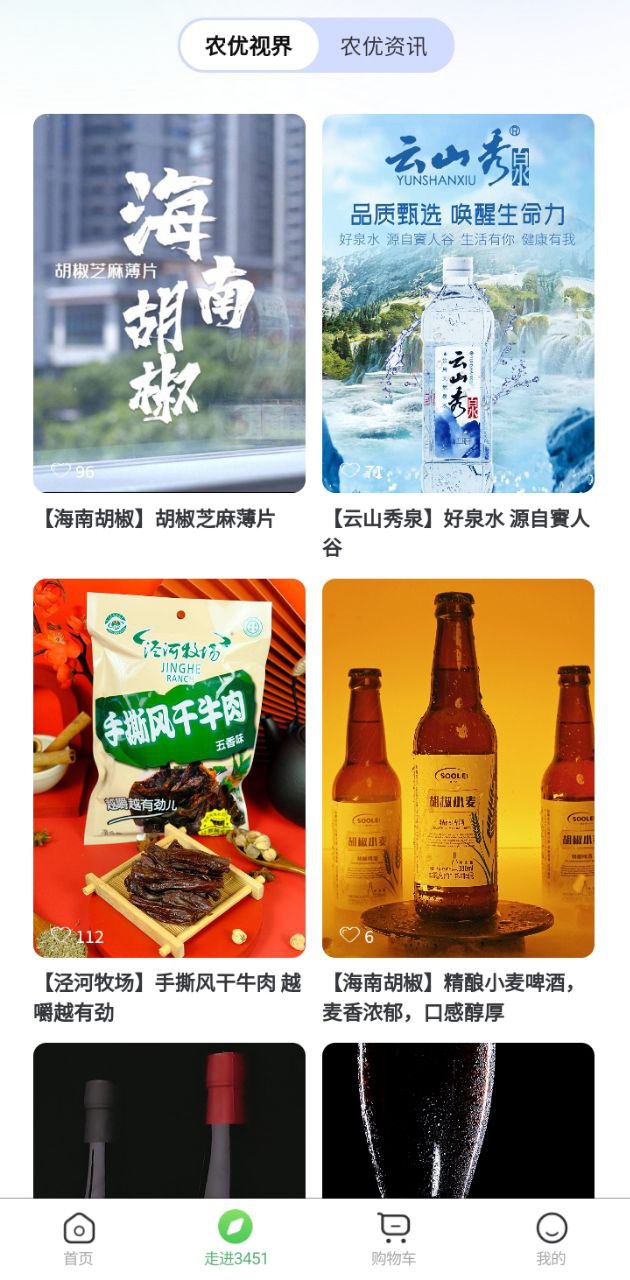
Task: Open the 泾河牧场 手撕风干牛肉 card
Action: (169, 767)
